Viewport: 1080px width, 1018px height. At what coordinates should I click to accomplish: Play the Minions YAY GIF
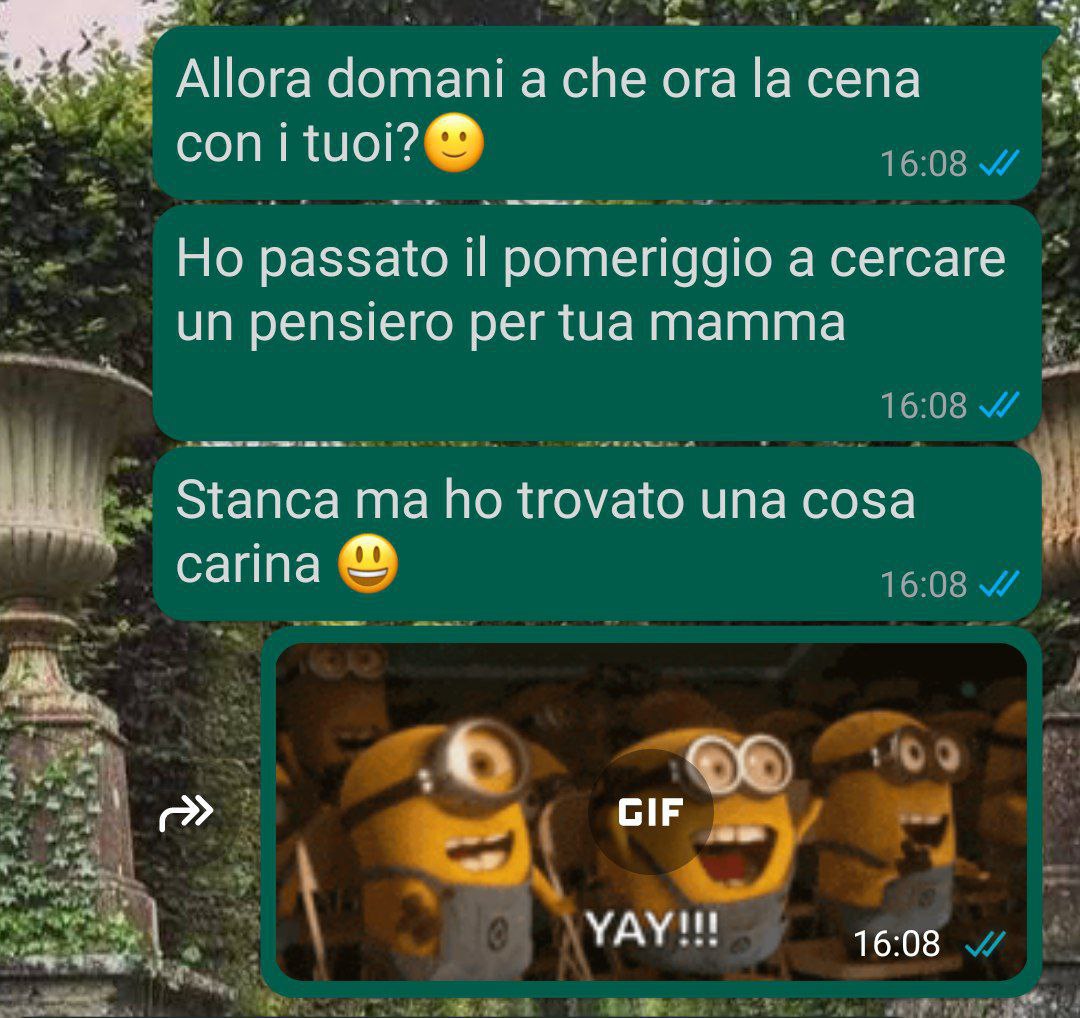click(651, 812)
